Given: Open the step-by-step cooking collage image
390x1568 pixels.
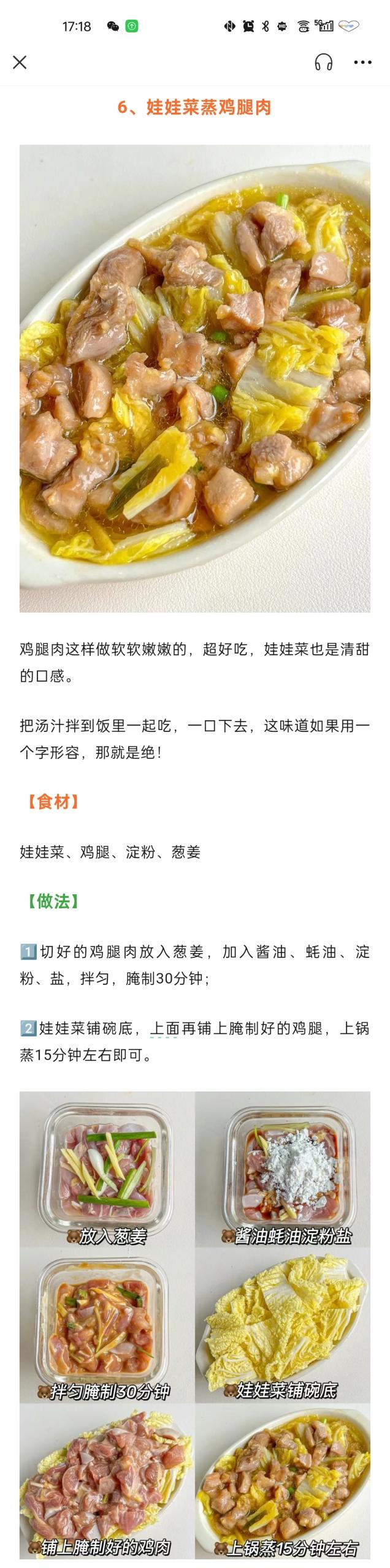Looking at the screenshot, I should [195, 1325].
